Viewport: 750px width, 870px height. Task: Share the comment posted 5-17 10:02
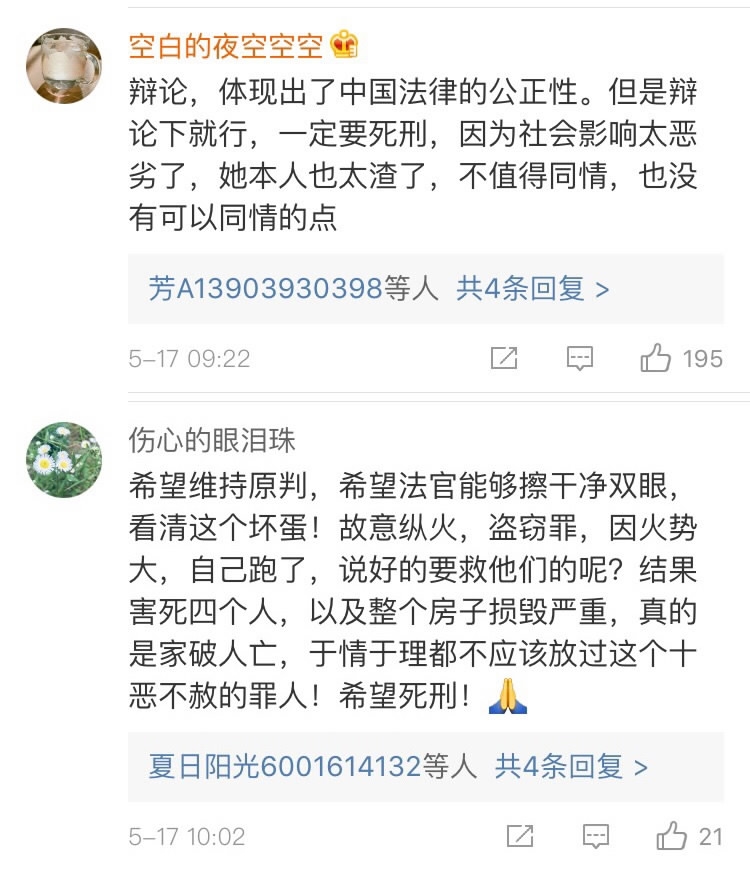click(519, 836)
